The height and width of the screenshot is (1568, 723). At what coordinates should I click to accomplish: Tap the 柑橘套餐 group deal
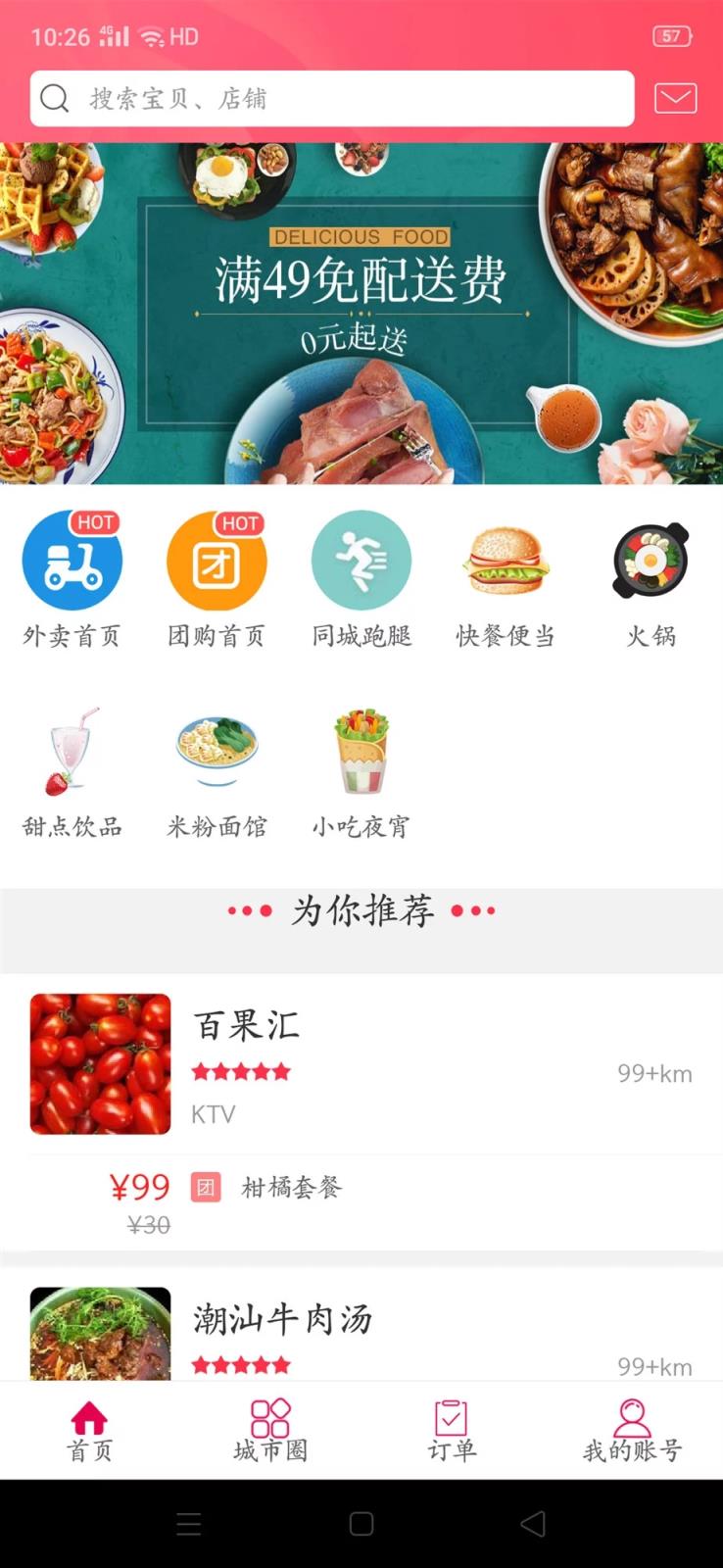[291, 1188]
